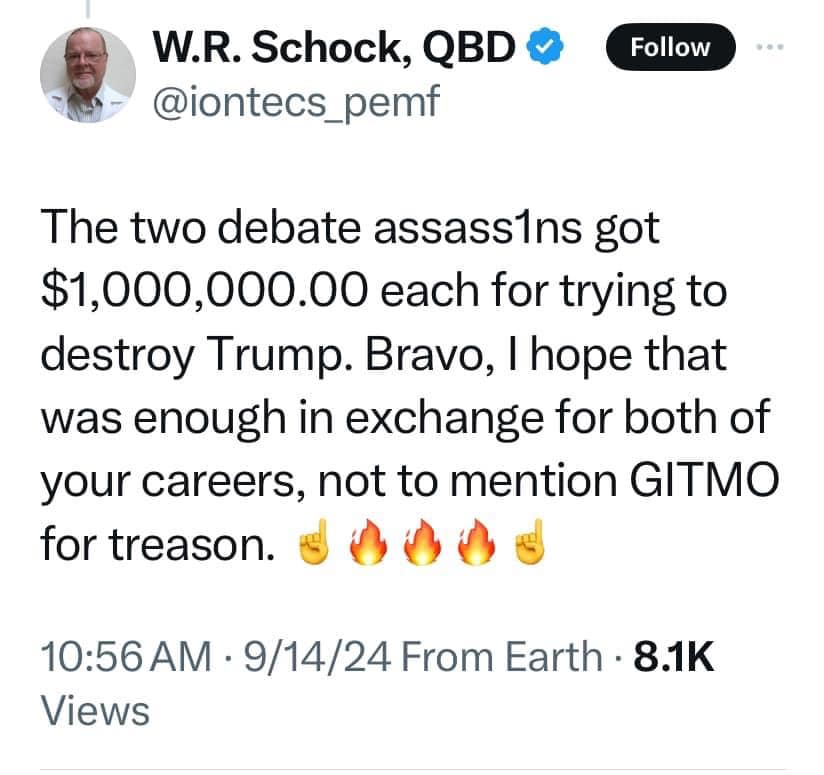Follow W.R. Schock, QBD
This screenshot has width=824, height=775.
tap(670, 47)
